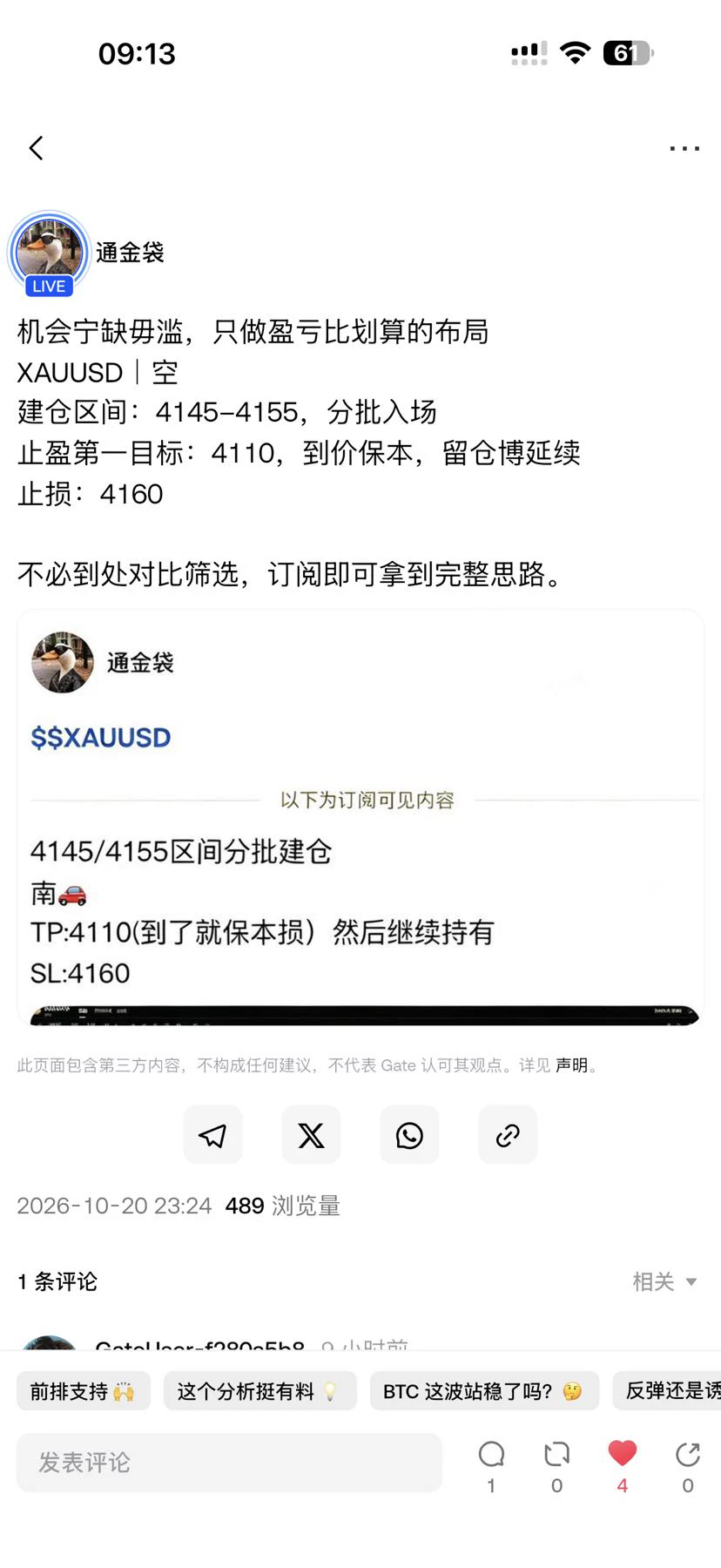
Task: Pick the BTC 这波站稳了吗? reply chip
Action: [x=484, y=1391]
